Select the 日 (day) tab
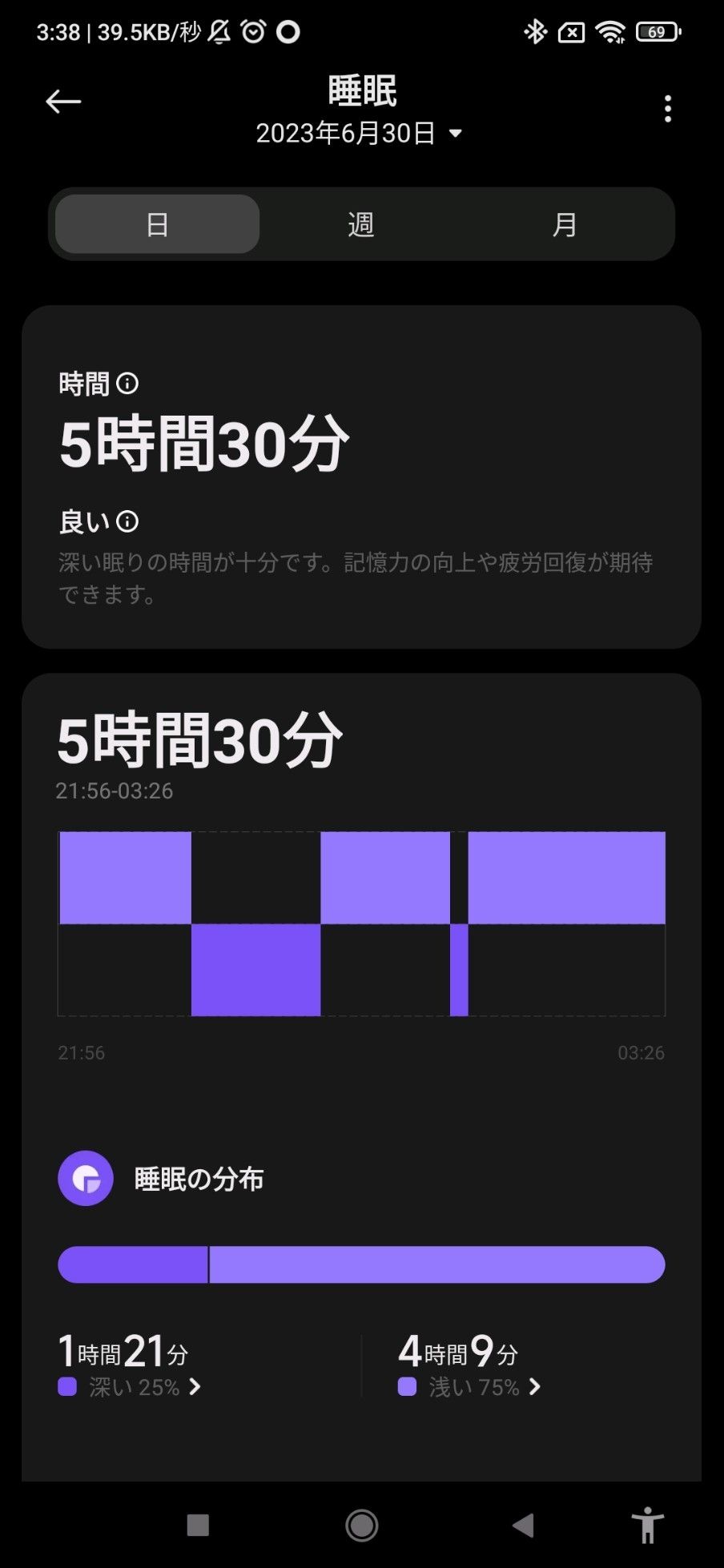724x1568 pixels. 158,224
